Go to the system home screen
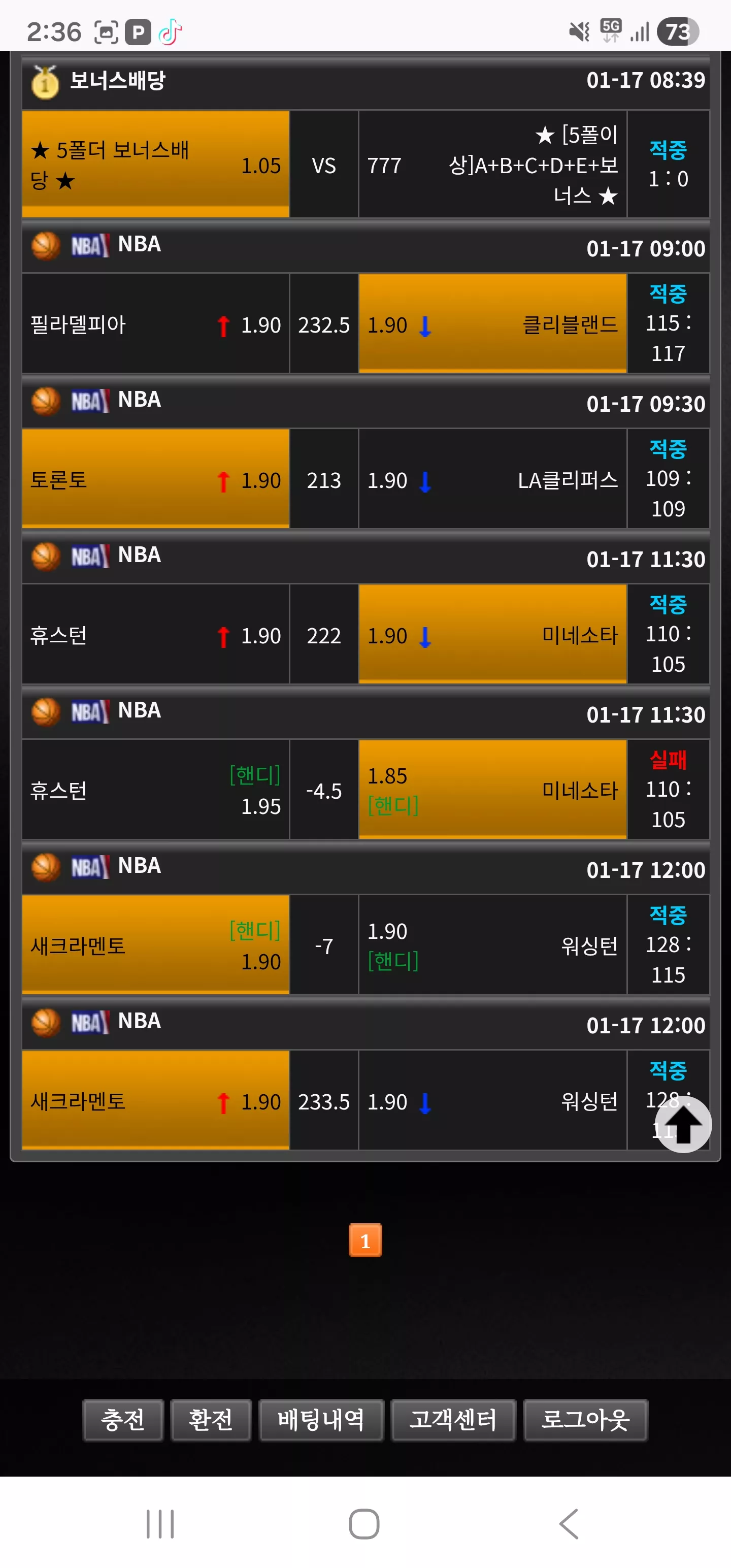 [364, 1524]
